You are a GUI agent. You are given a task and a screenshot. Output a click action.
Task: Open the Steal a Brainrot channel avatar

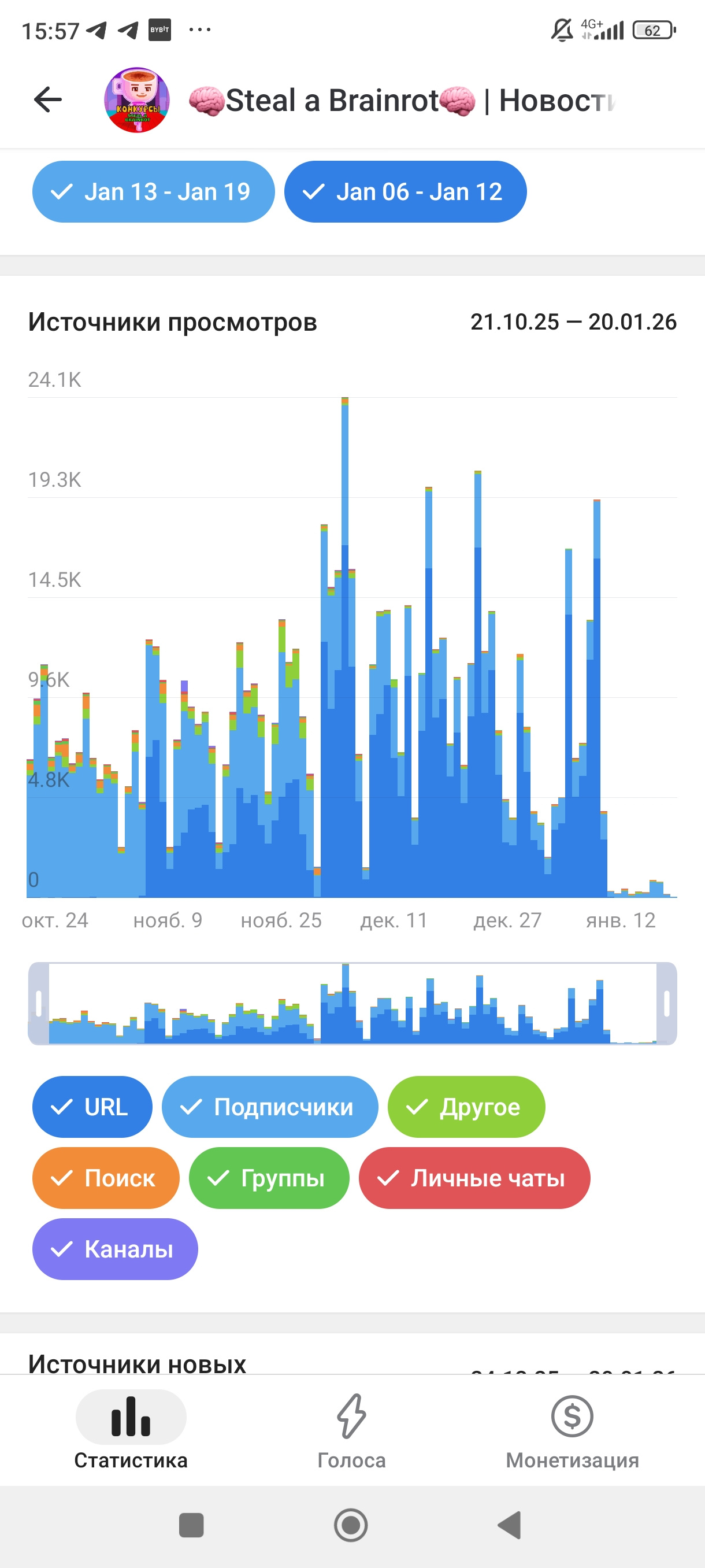(x=137, y=100)
